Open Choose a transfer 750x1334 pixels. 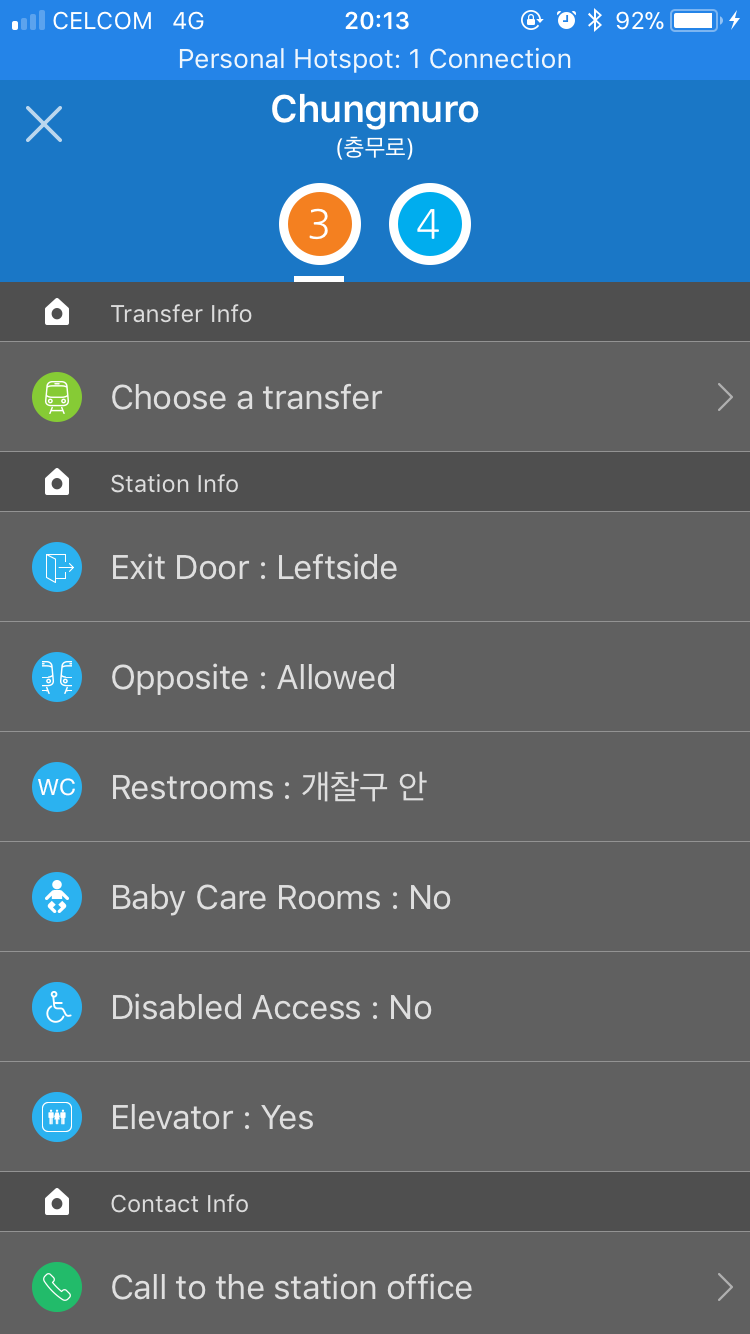375,397
